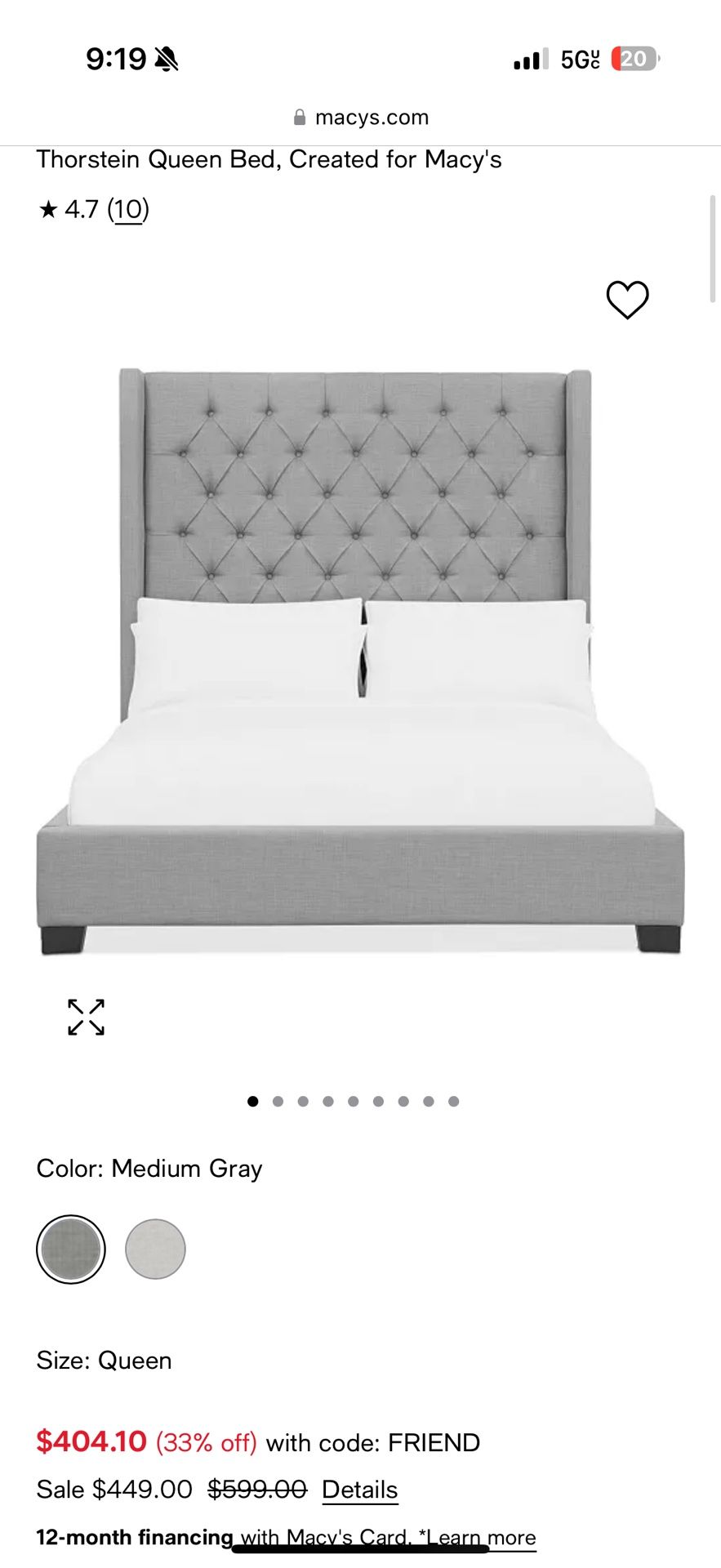
Task: Open reviews by tapping the (10) rating count
Action: [x=128, y=209]
